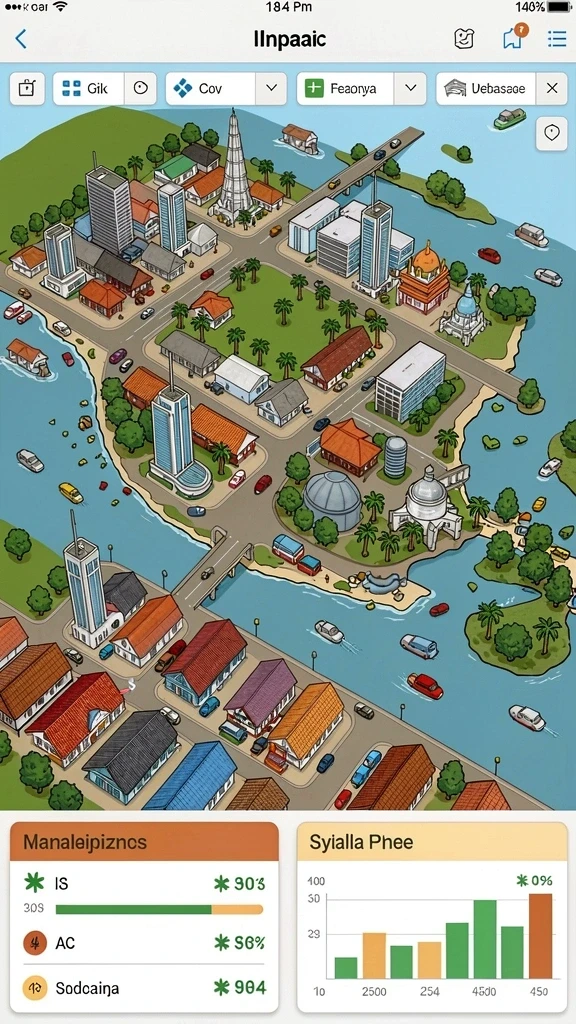Viewport: 576px width, 1024px height.
Task: Open the list menu icon
Action: coord(556,39)
